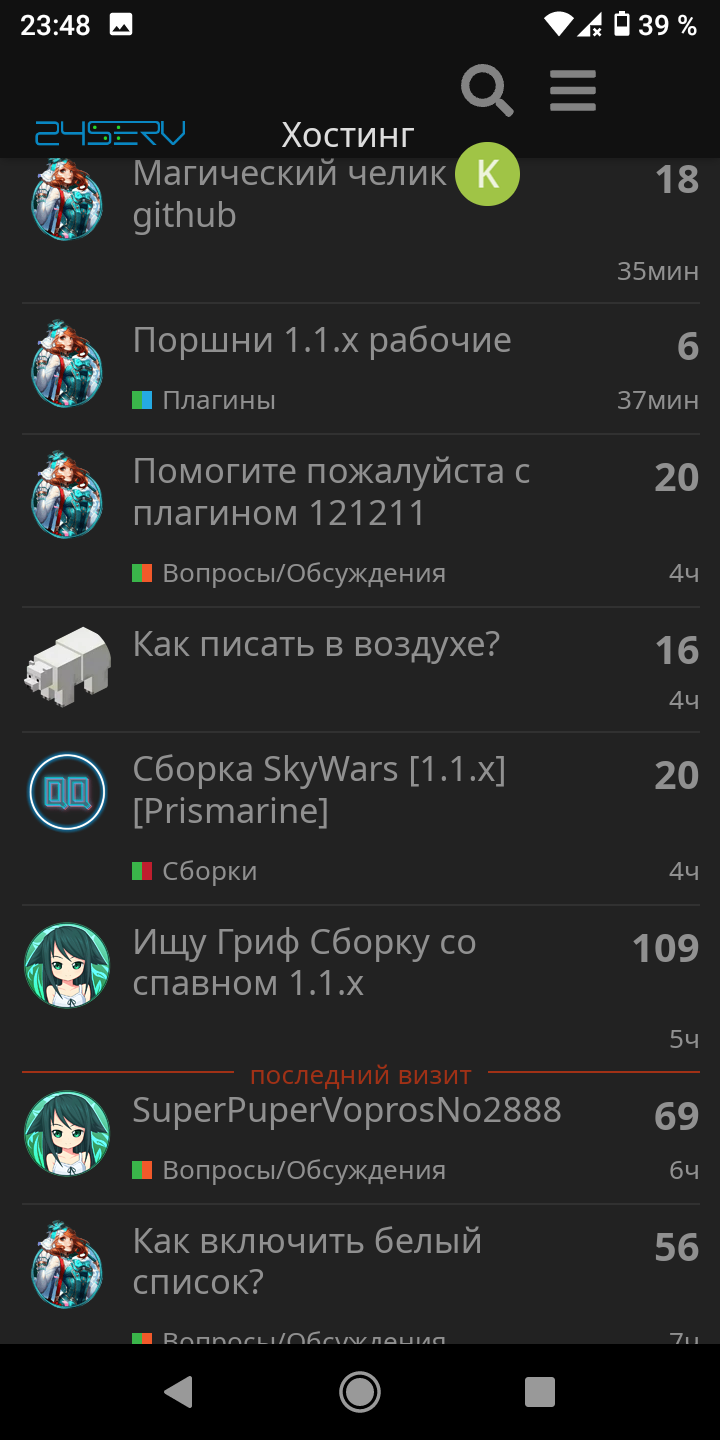
Task: Open topic Ищу Гриф Сборку со спавном
Action: click(x=305, y=962)
